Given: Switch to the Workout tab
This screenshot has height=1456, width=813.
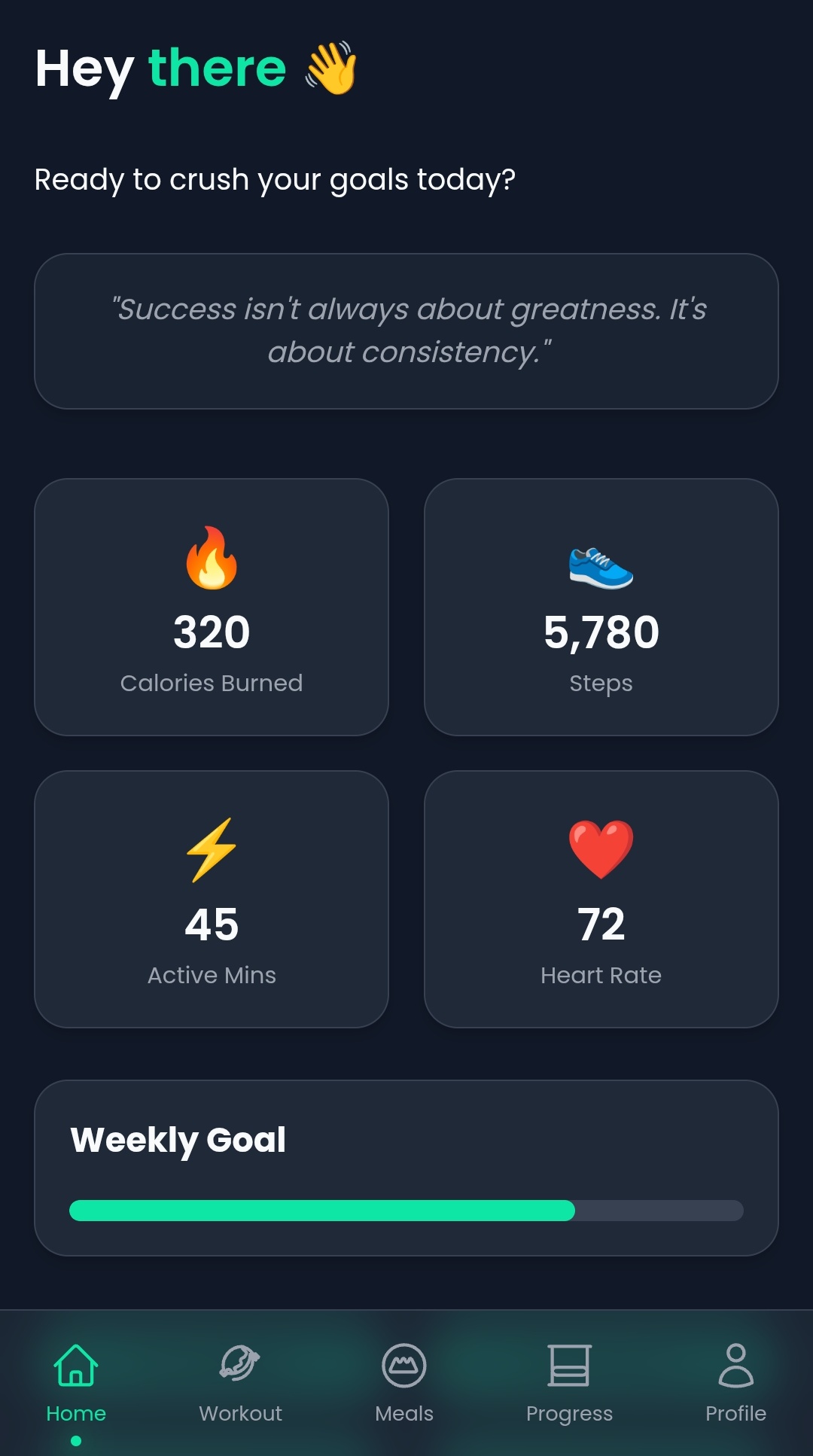Looking at the screenshot, I should click(x=240, y=1384).
